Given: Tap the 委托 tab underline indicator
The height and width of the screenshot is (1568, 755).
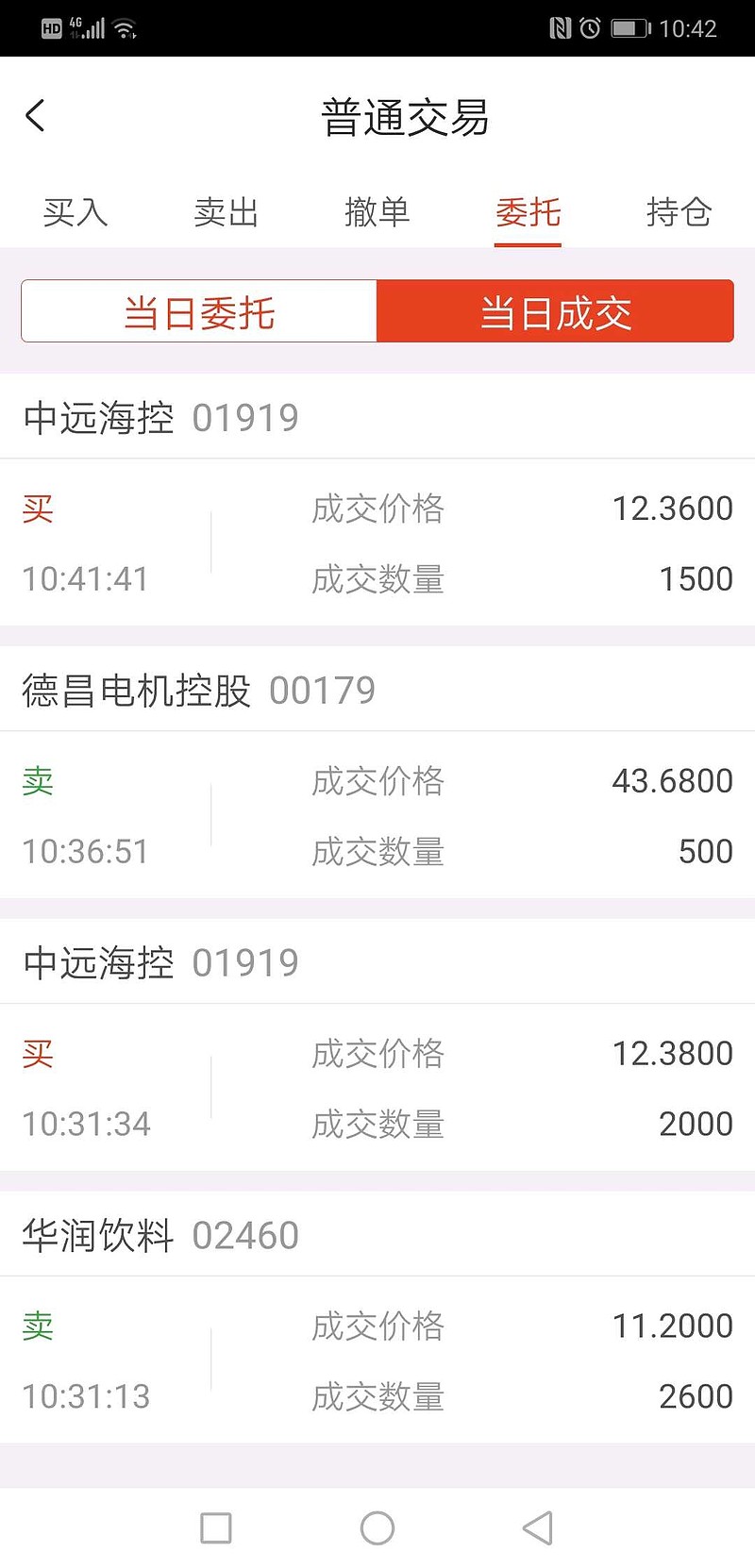Looking at the screenshot, I should point(528,244).
